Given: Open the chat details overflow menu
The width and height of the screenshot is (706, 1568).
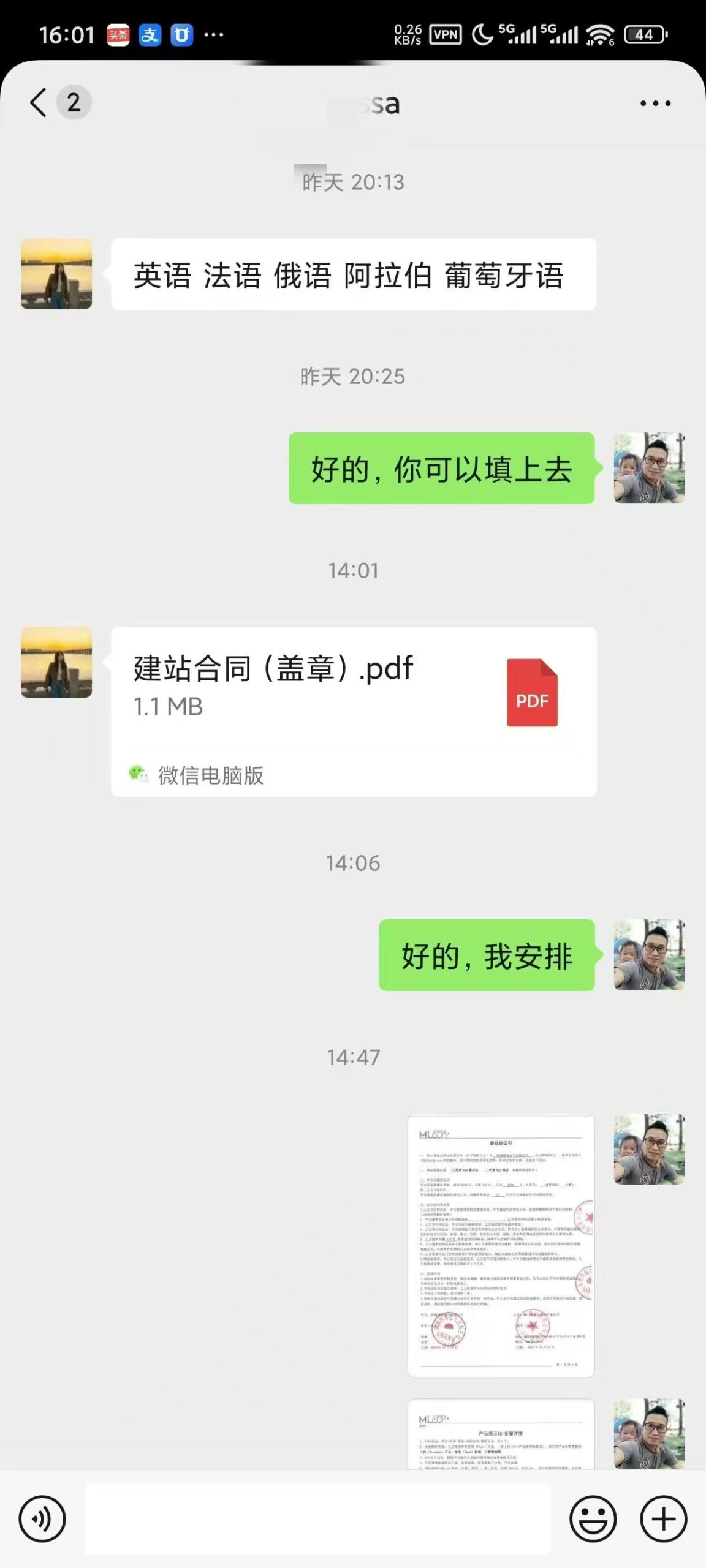Looking at the screenshot, I should coord(655,104).
